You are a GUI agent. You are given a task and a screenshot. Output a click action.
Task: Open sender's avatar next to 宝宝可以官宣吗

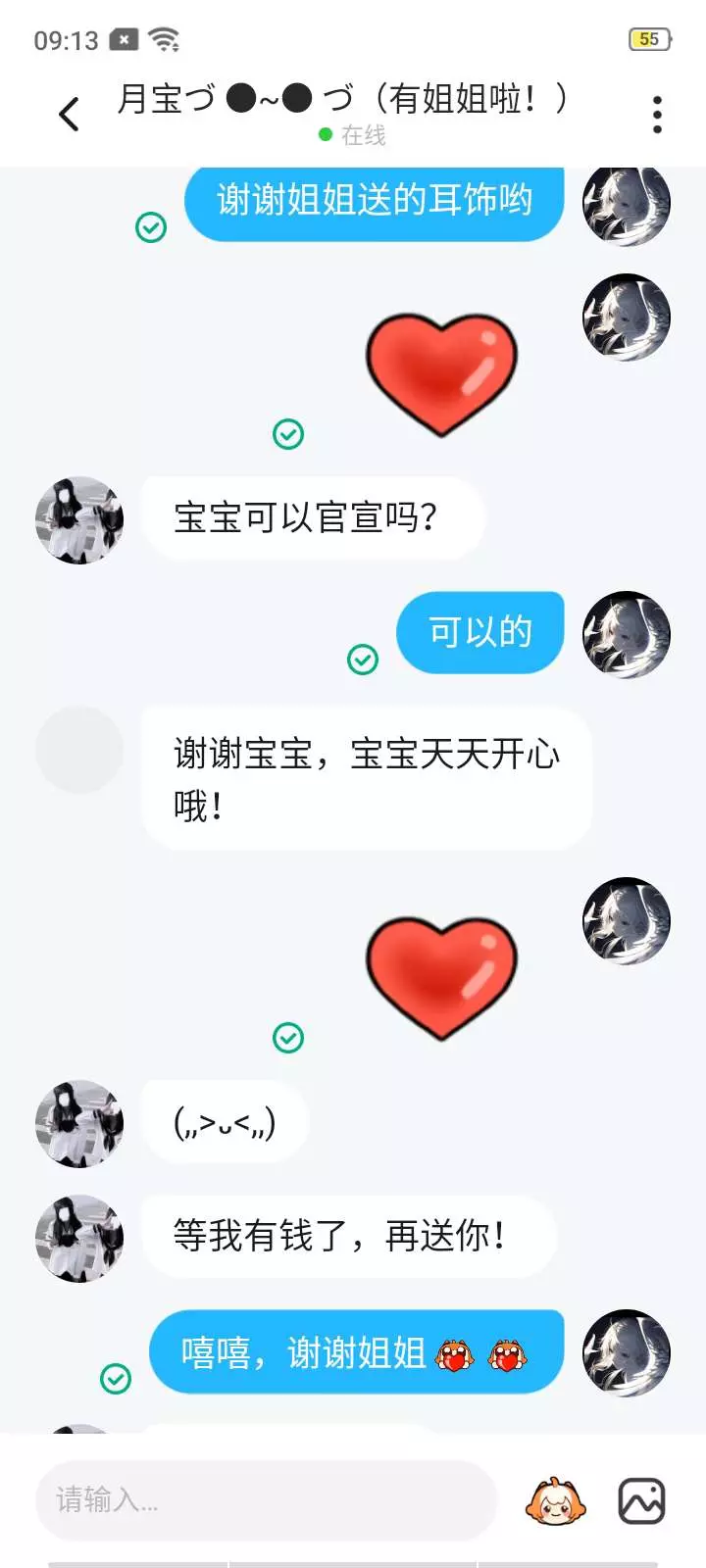(79, 520)
